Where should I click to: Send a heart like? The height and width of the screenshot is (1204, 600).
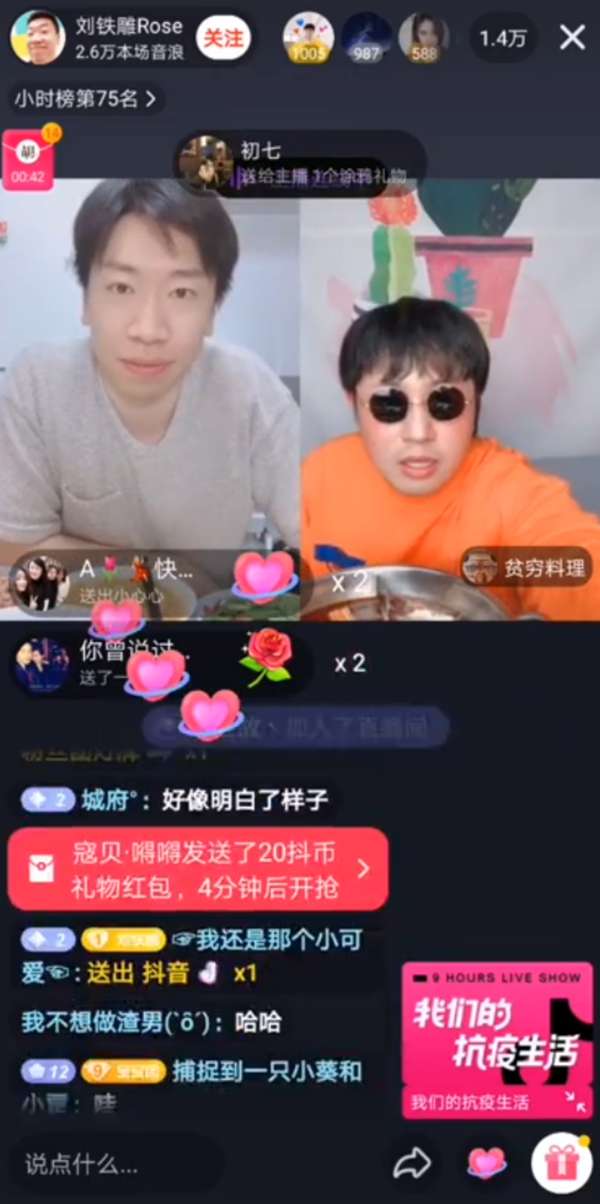pyautogui.click(x=487, y=1163)
